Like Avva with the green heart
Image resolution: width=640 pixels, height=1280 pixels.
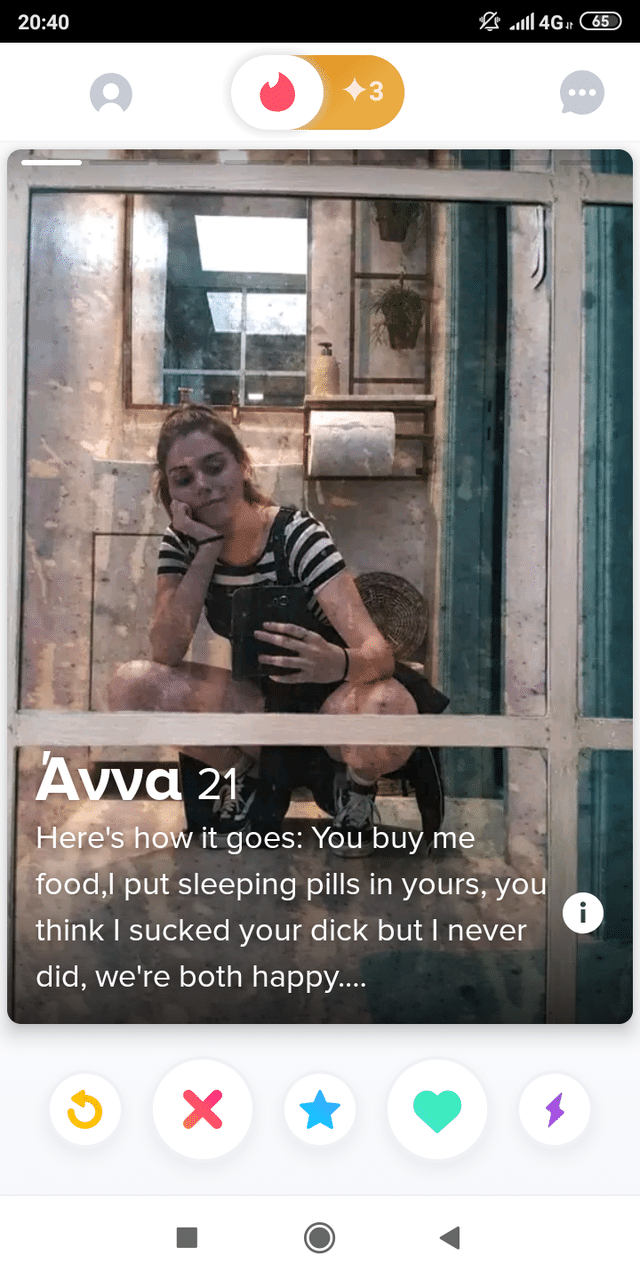click(x=437, y=1109)
